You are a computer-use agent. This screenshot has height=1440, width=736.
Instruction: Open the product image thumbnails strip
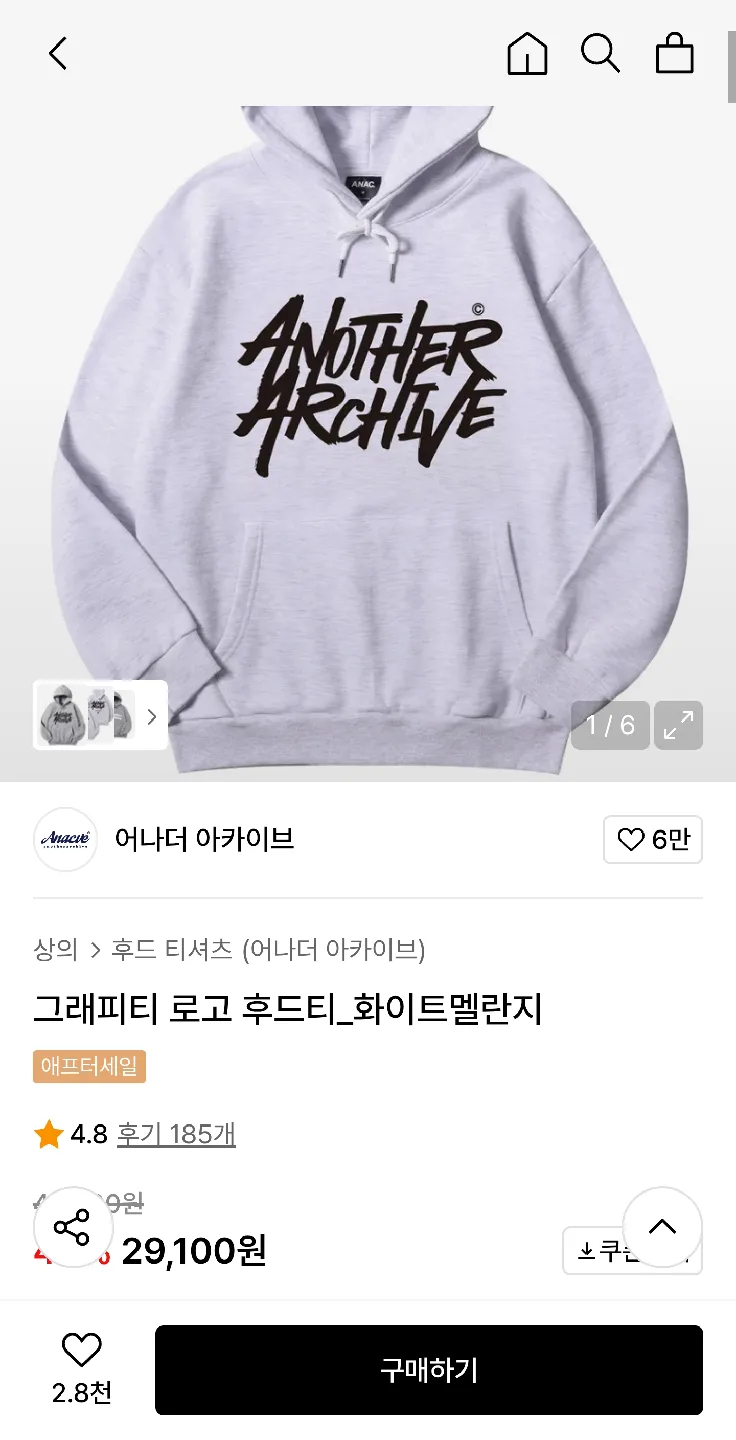(x=100, y=715)
